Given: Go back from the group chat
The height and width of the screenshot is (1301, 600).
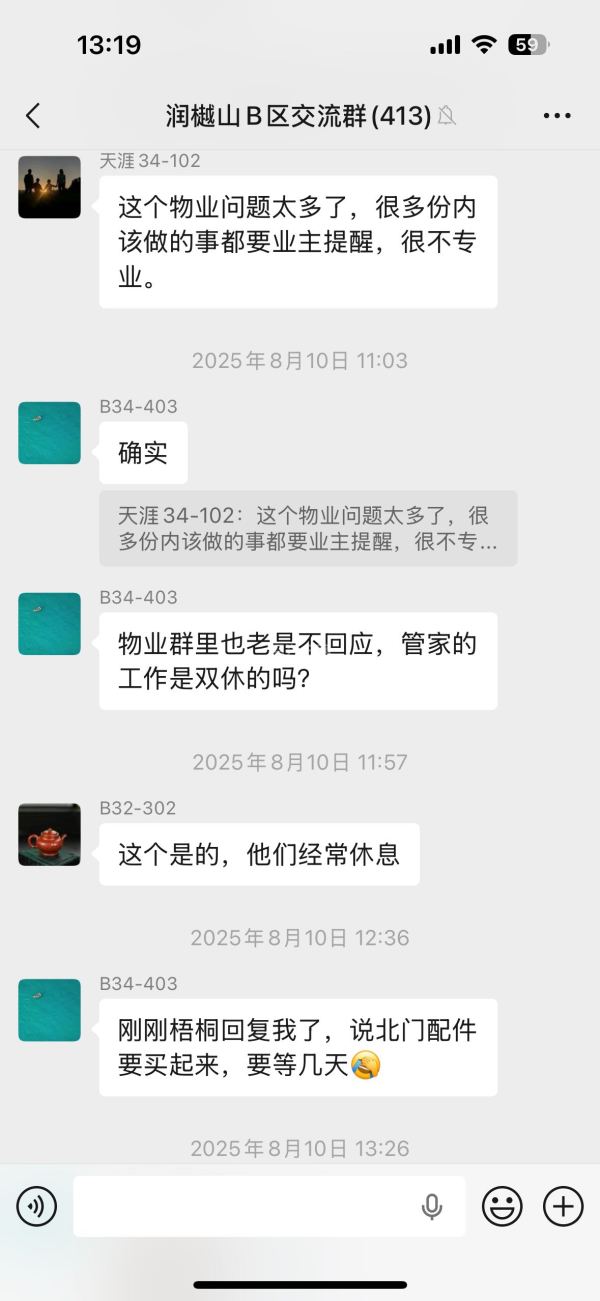Looking at the screenshot, I should (33, 116).
